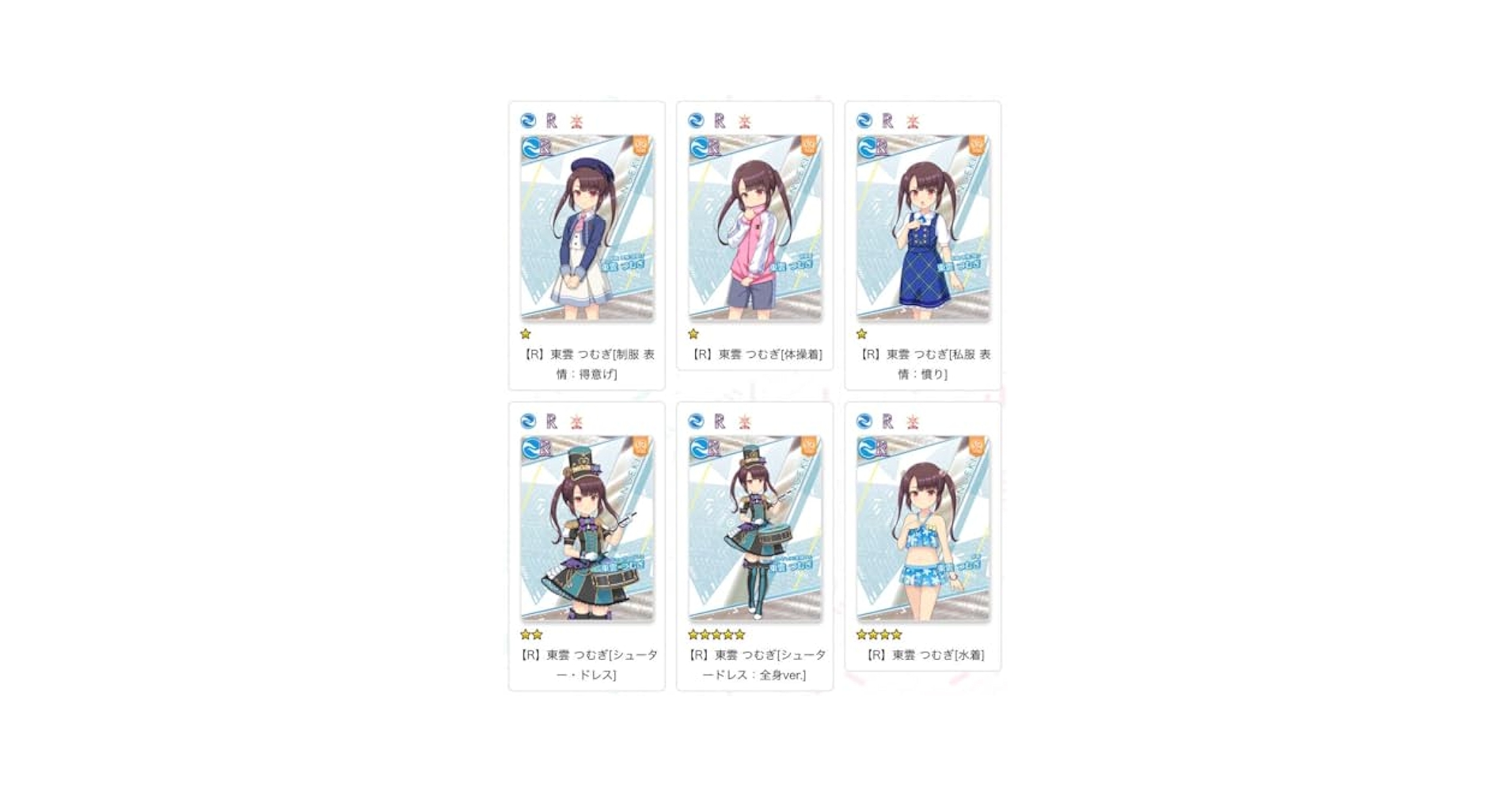The width and height of the screenshot is (1512, 792).
Task: Select the 私服 表情：憤り card
Action: 922,229
